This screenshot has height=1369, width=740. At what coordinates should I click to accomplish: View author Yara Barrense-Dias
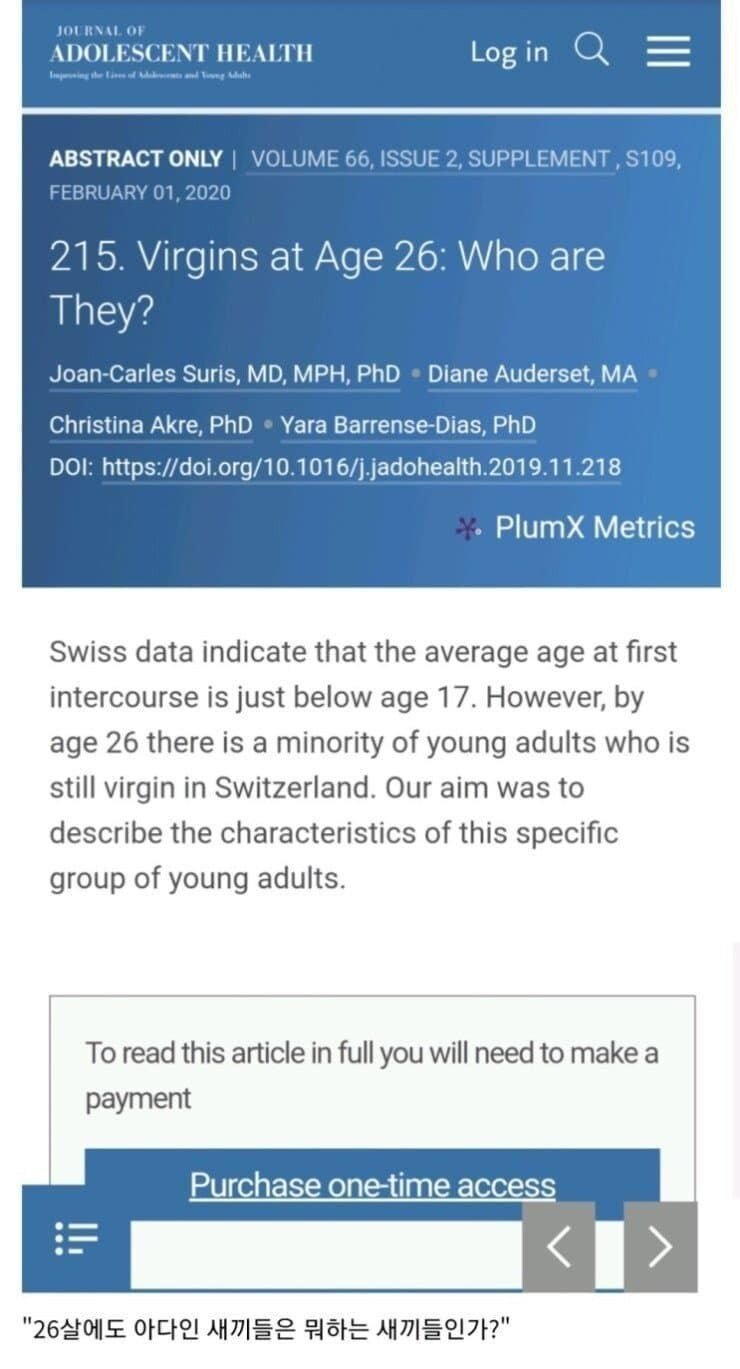(x=408, y=425)
